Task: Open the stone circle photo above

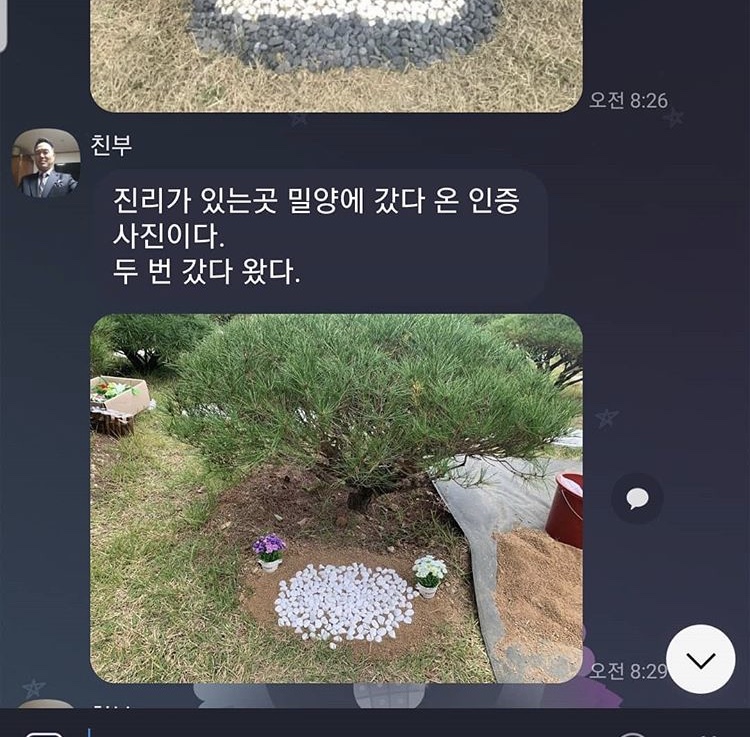Action: pyautogui.click(x=336, y=55)
